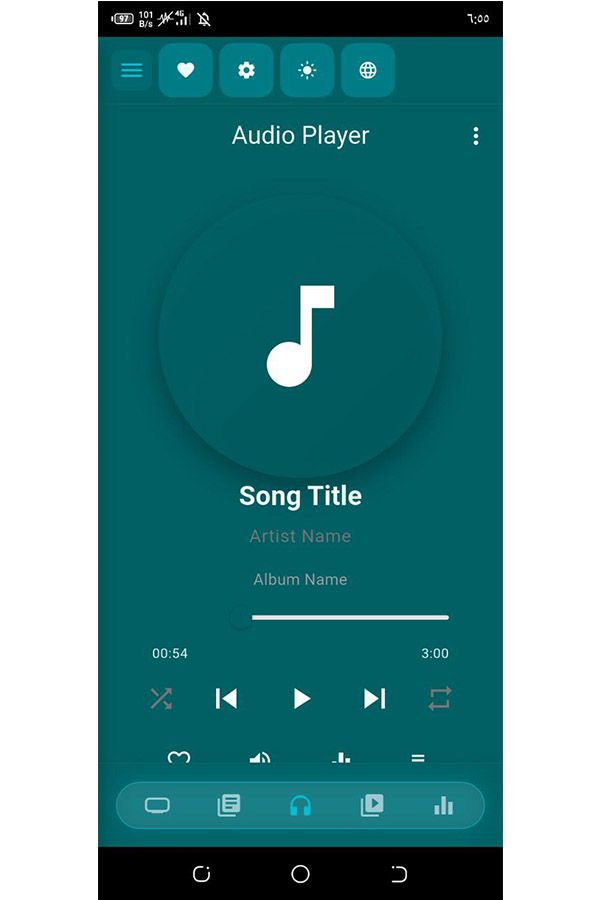Image resolution: width=600 pixels, height=900 pixels.
Task: Open favorites via heart button
Action: pyautogui.click(x=185, y=71)
